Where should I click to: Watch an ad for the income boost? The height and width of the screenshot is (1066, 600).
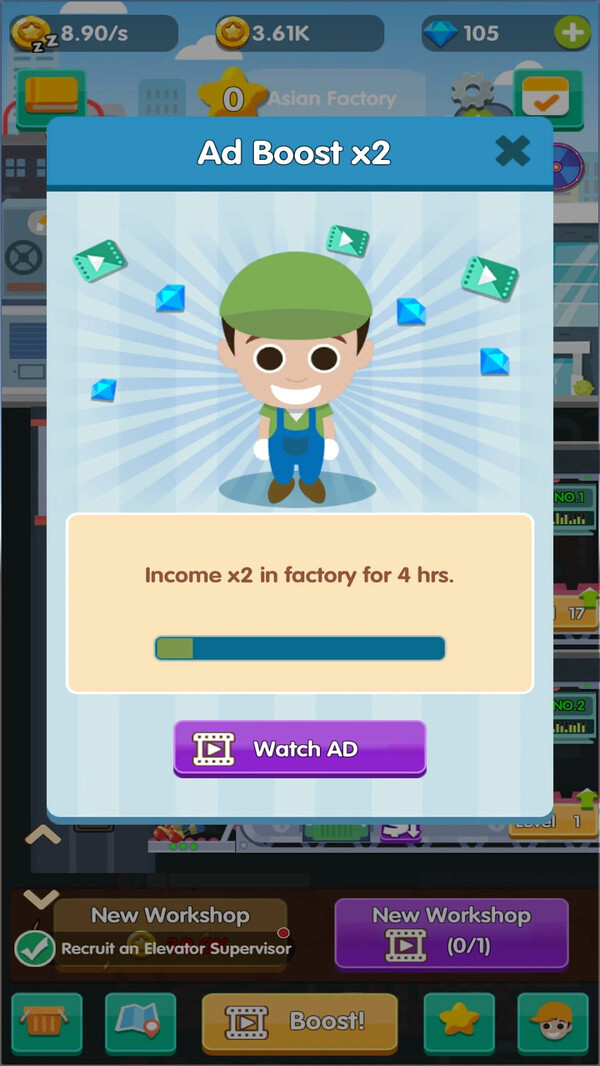point(300,748)
